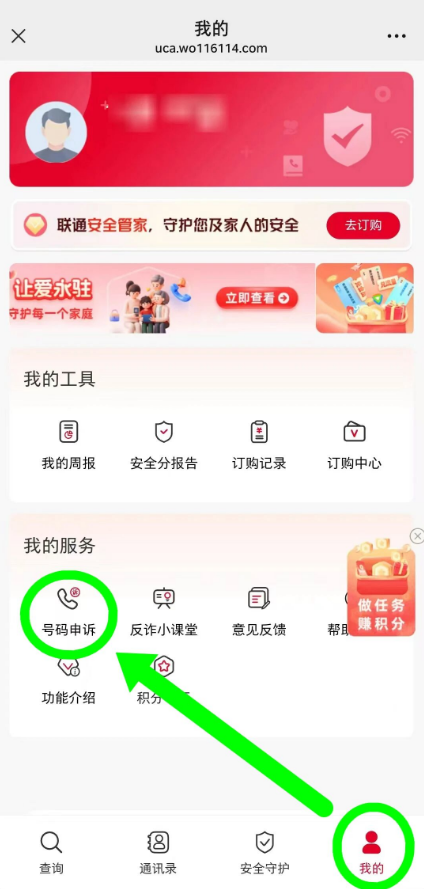The width and height of the screenshot is (424, 889).
Task: Open 安全分报告
Action: click(164, 445)
